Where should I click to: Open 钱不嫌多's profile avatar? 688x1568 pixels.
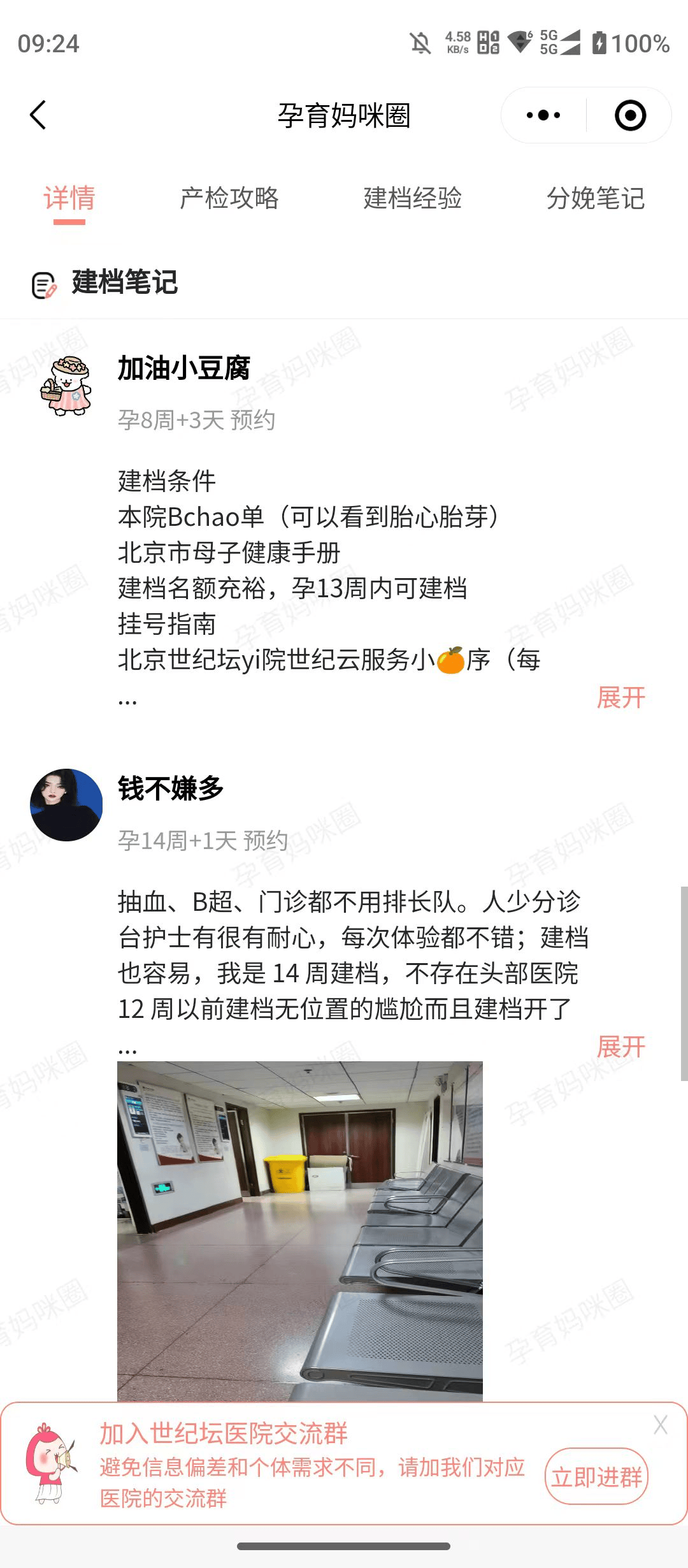click(x=66, y=805)
